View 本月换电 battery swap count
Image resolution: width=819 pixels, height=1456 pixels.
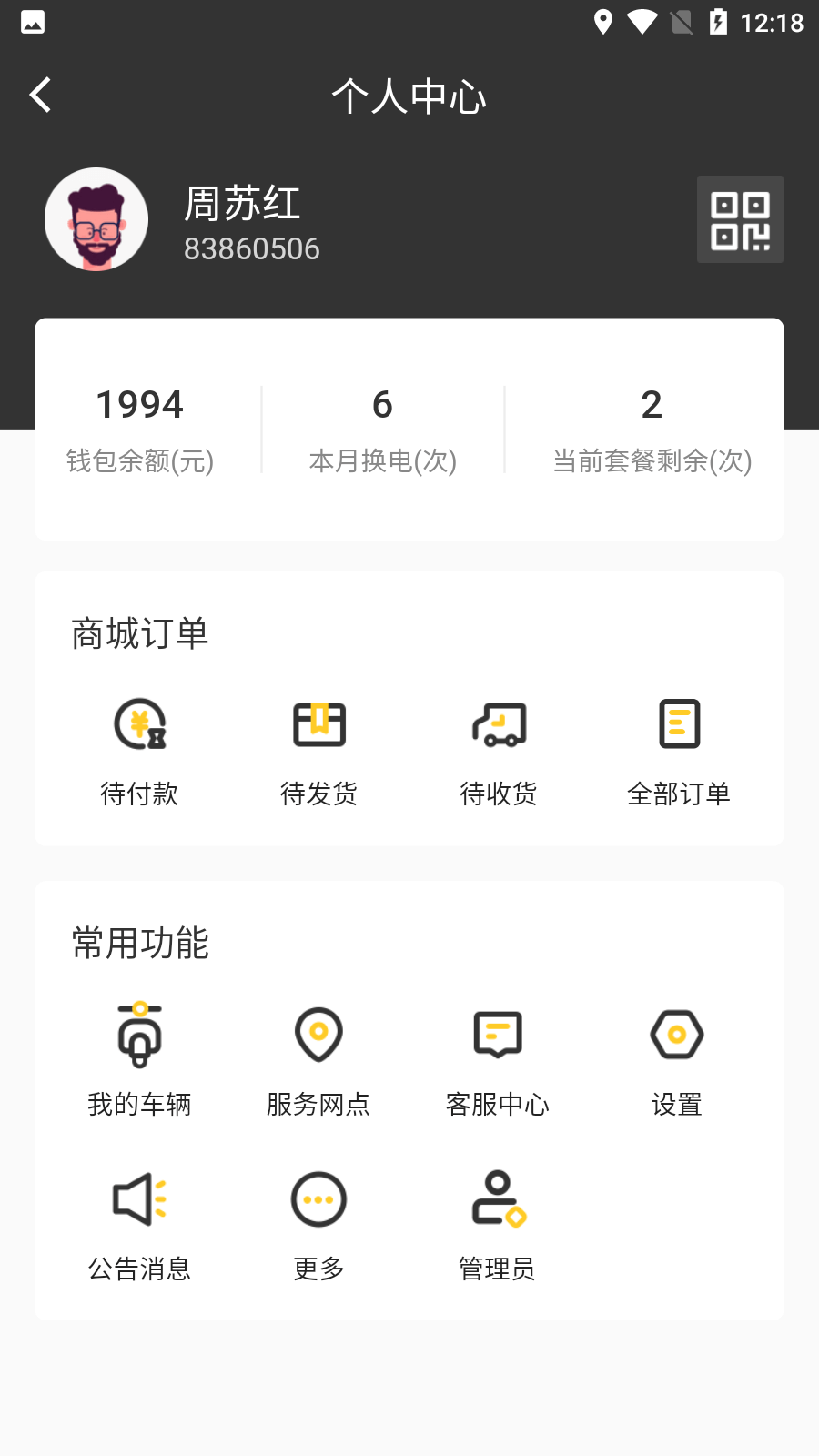[382, 430]
